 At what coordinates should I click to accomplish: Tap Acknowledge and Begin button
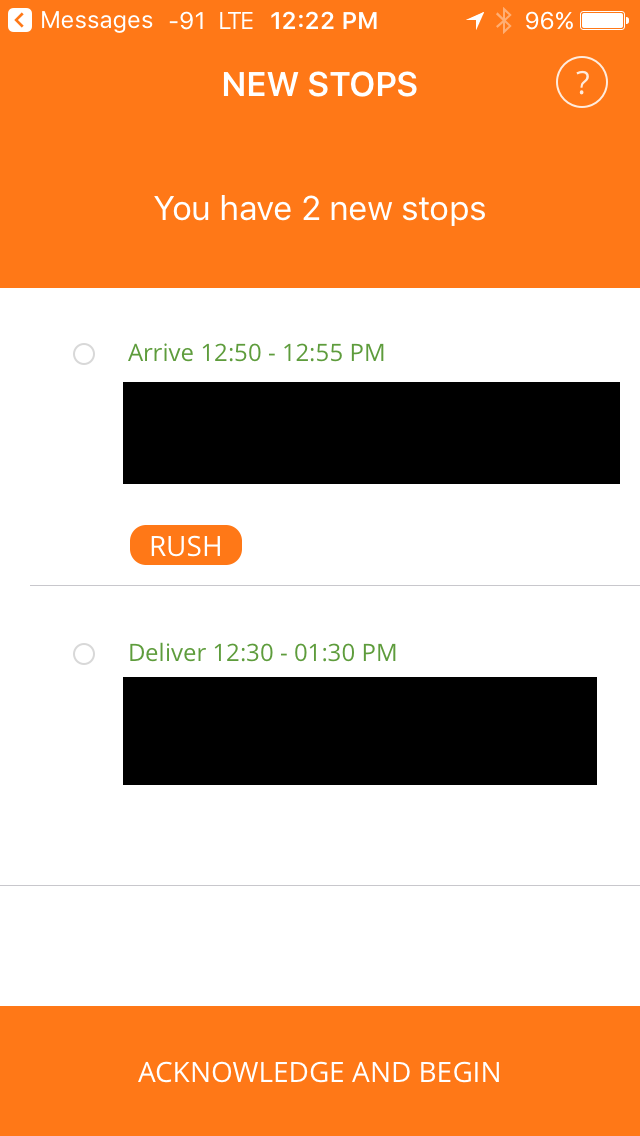(320, 1071)
